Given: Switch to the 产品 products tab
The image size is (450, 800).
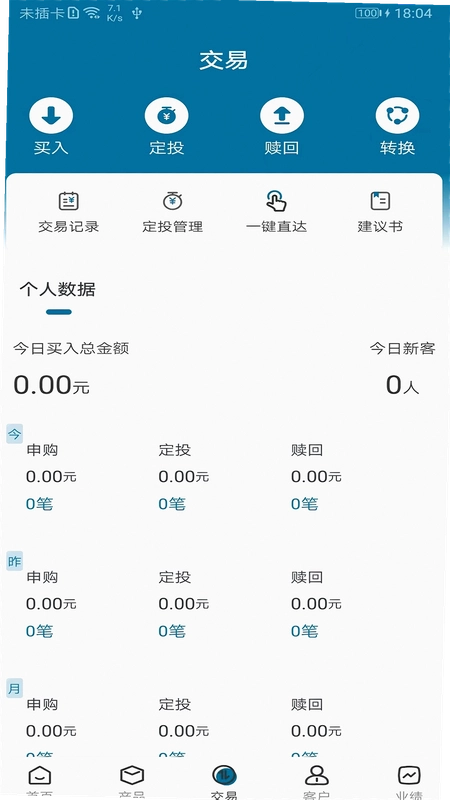Looking at the screenshot, I should 132,782.
